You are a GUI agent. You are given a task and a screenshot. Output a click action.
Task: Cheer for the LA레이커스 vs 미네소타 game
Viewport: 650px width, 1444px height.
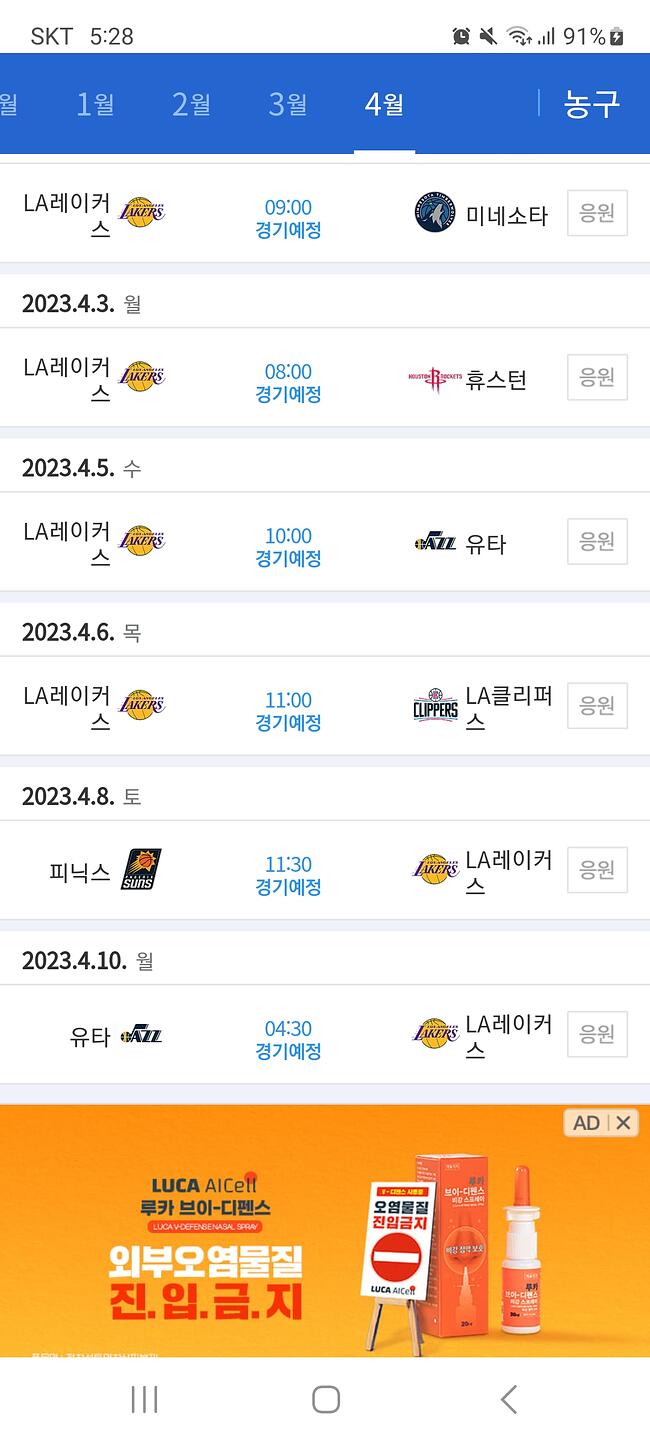point(597,213)
